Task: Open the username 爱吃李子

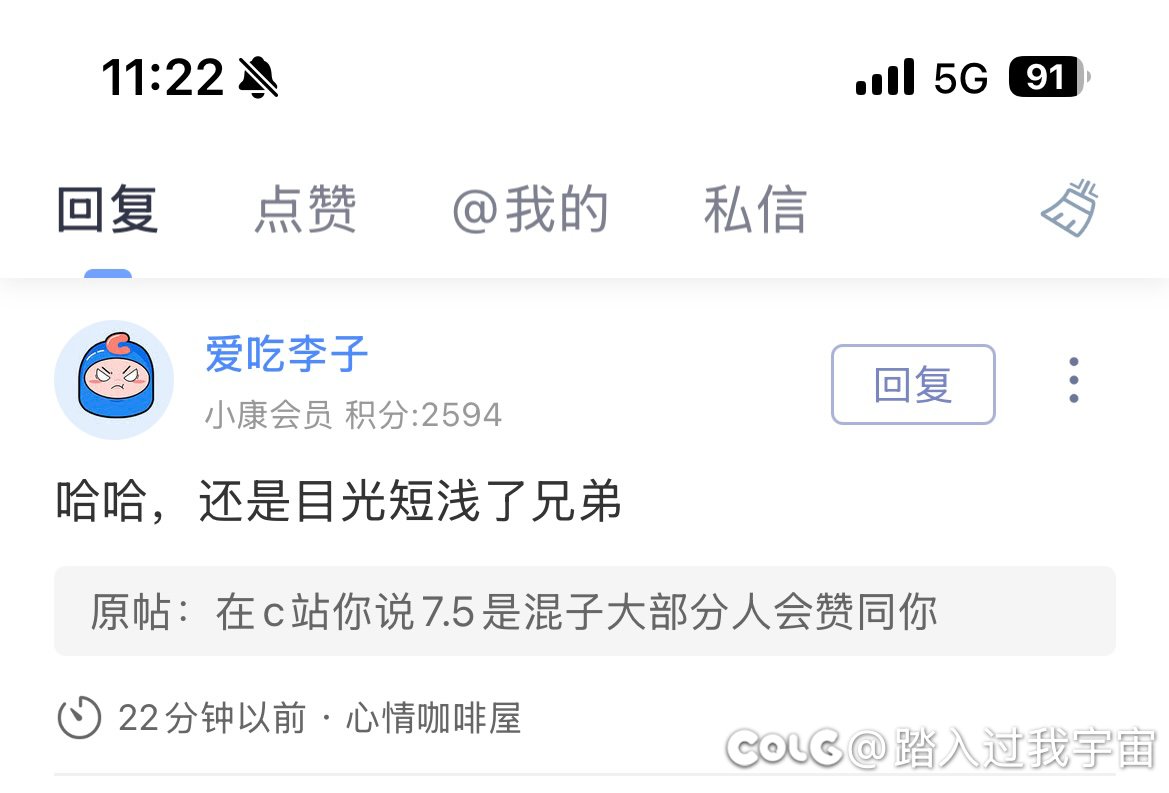Action: pyautogui.click(x=287, y=354)
